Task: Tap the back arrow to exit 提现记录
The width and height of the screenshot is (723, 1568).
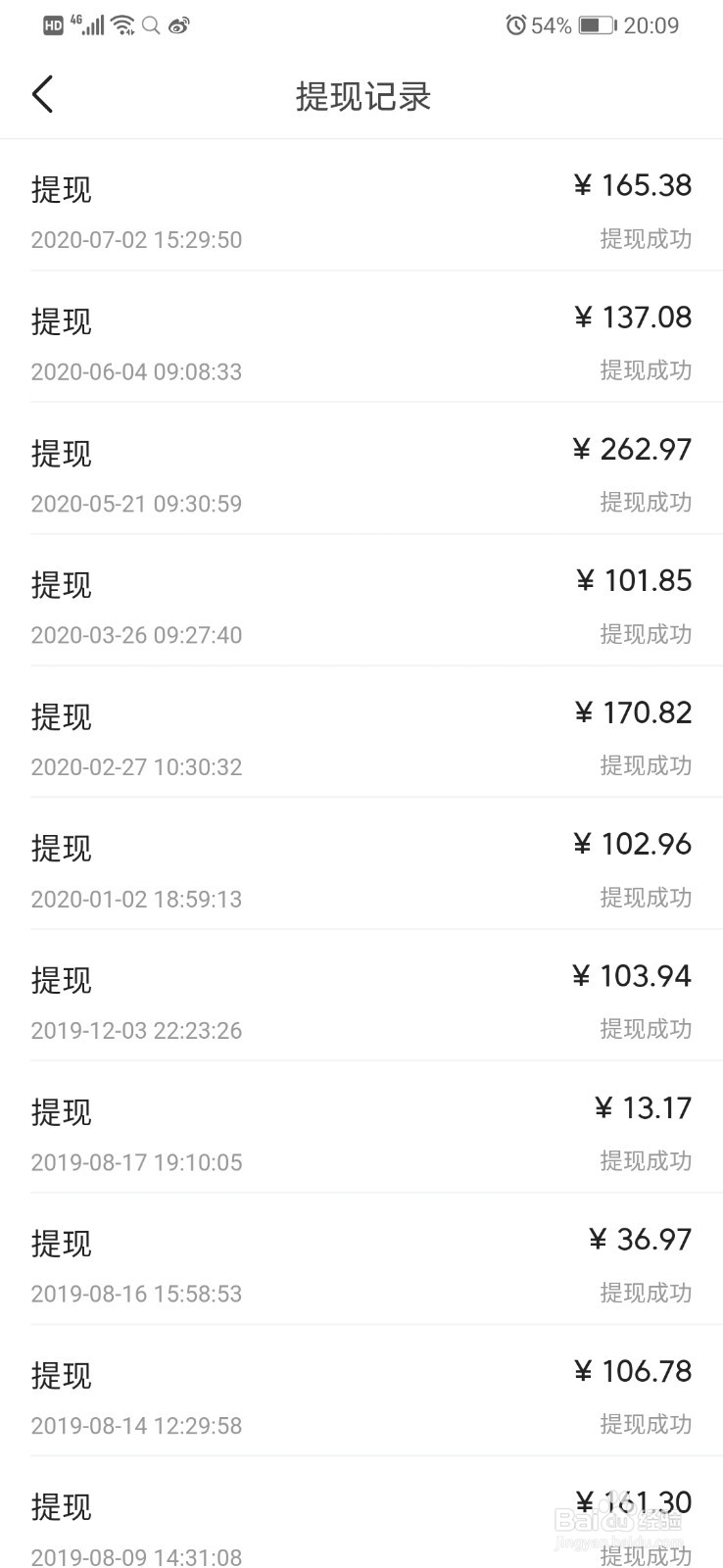Action: pos(41,94)
